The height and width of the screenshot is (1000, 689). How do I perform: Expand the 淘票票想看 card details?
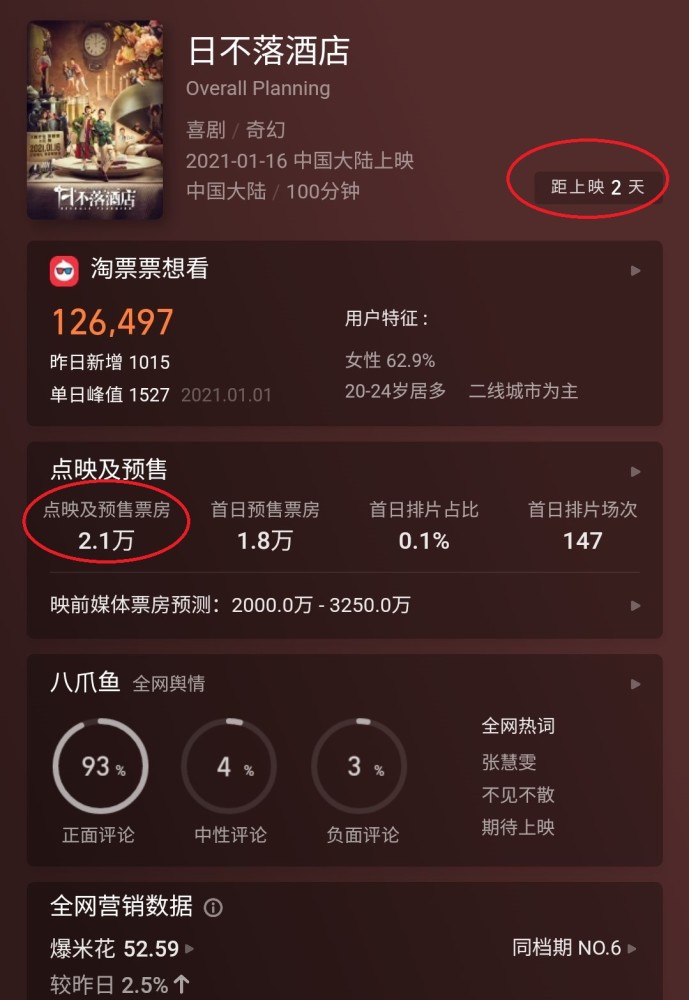pos(635,271)
